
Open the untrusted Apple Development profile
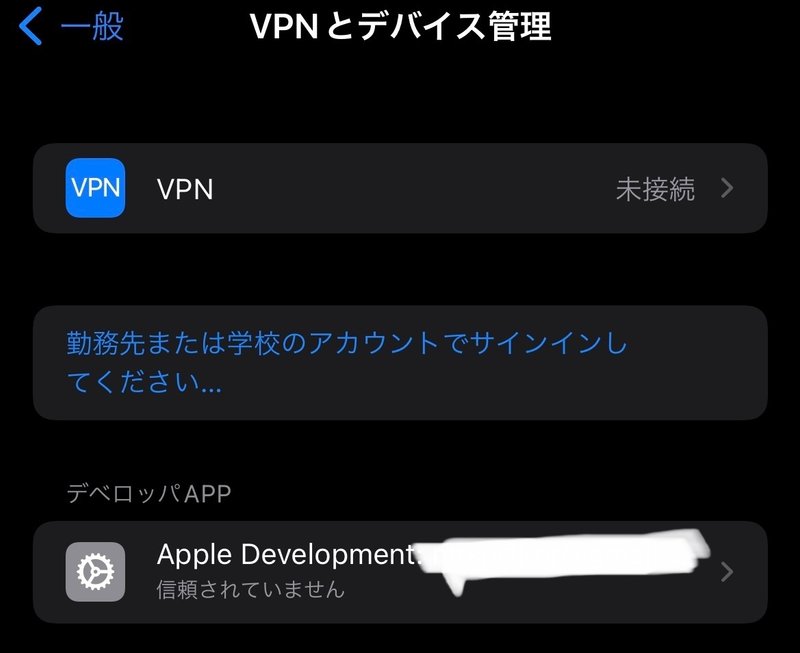coord(400,572)
